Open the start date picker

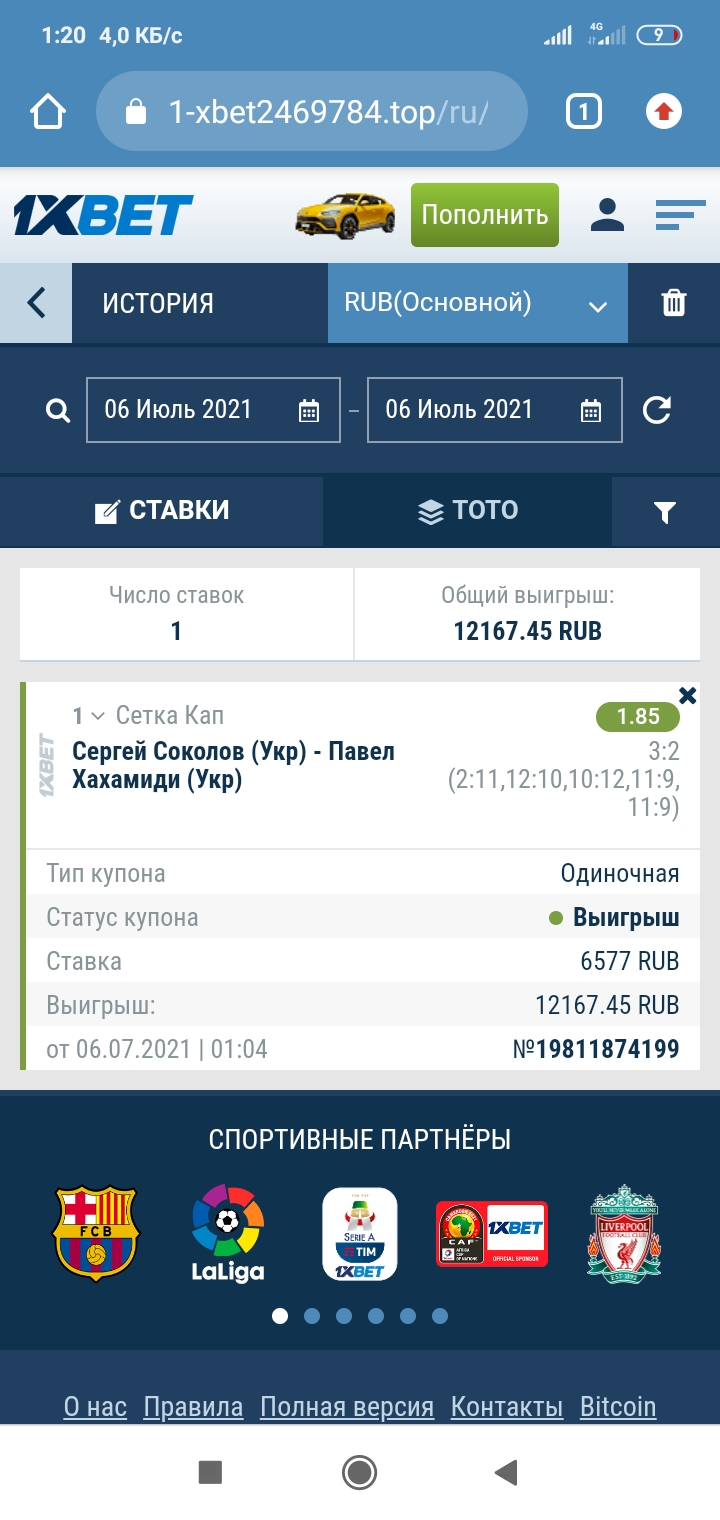pos(214,410)
